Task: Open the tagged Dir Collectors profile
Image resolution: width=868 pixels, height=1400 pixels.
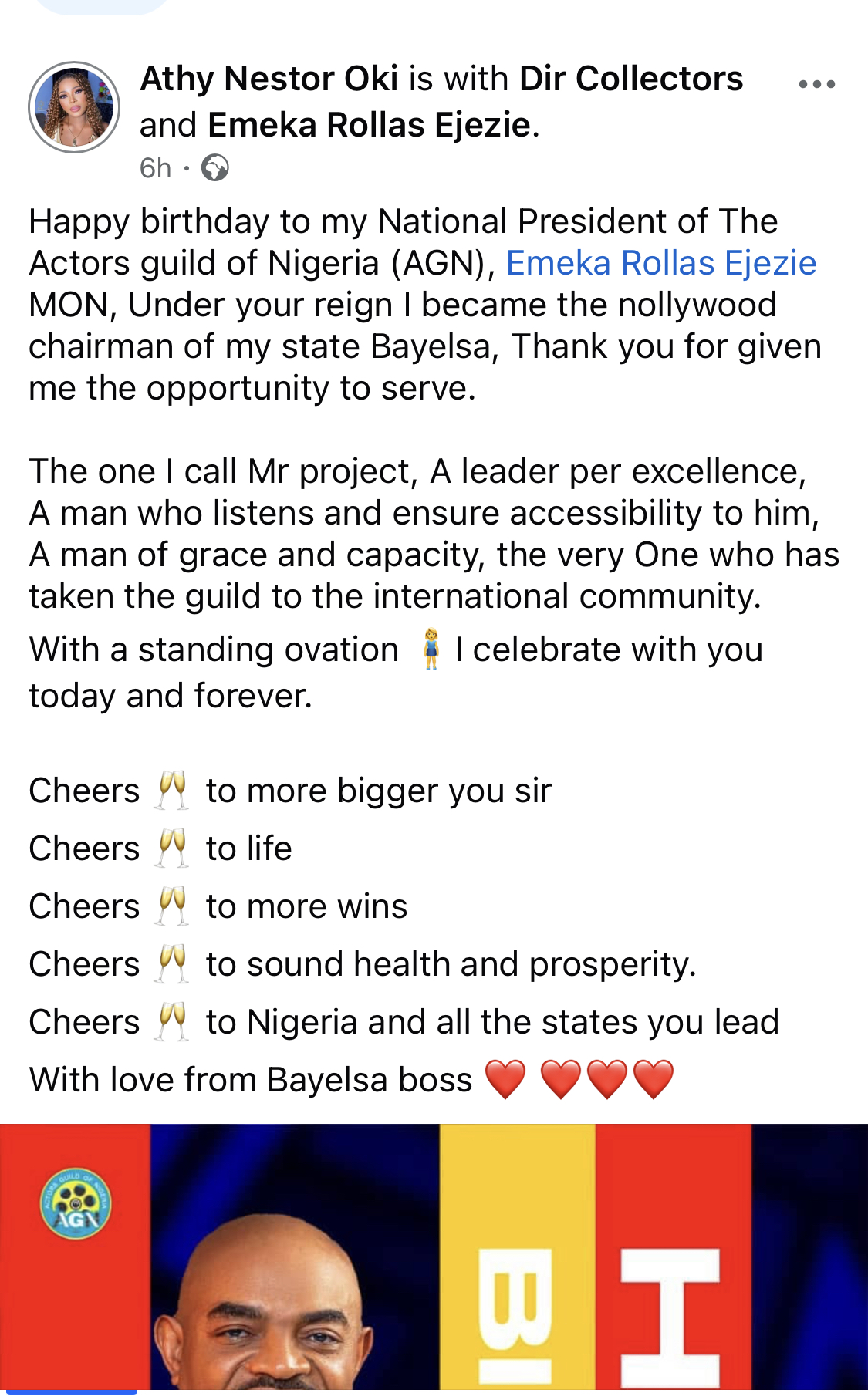Action: coord(630,79)
